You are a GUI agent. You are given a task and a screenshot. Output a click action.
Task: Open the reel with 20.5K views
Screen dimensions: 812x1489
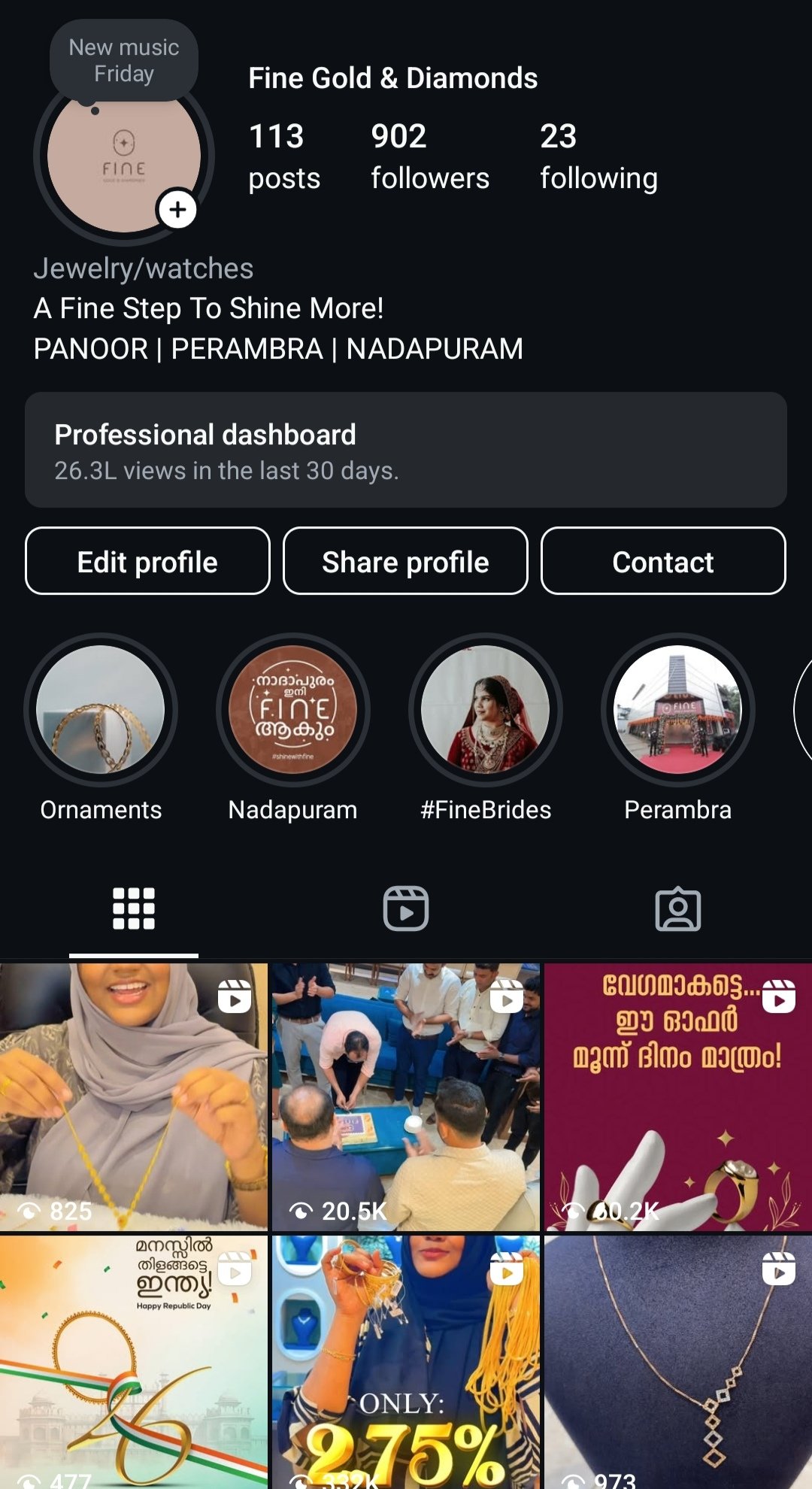click(x=406, y=1096)
